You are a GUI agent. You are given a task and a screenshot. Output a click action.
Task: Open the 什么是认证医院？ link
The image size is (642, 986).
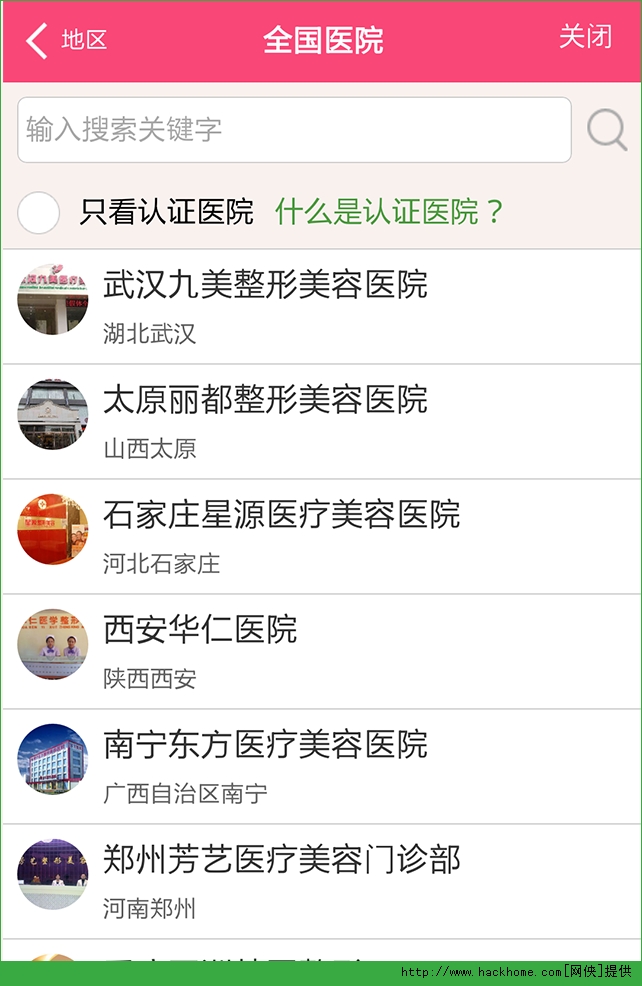click(x=390, y=212)
